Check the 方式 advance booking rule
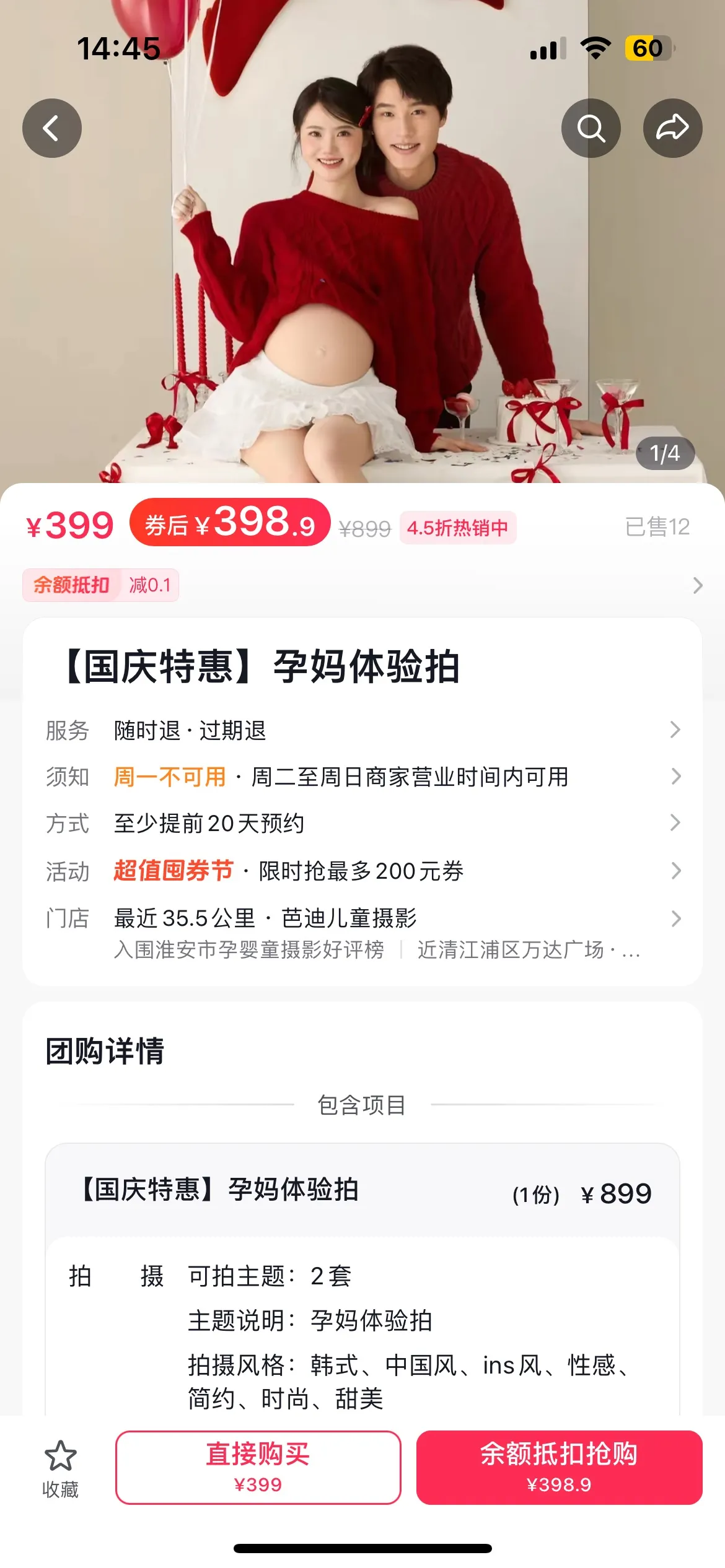This screenshot has width=725, height=1568. [x=362, y=824]
